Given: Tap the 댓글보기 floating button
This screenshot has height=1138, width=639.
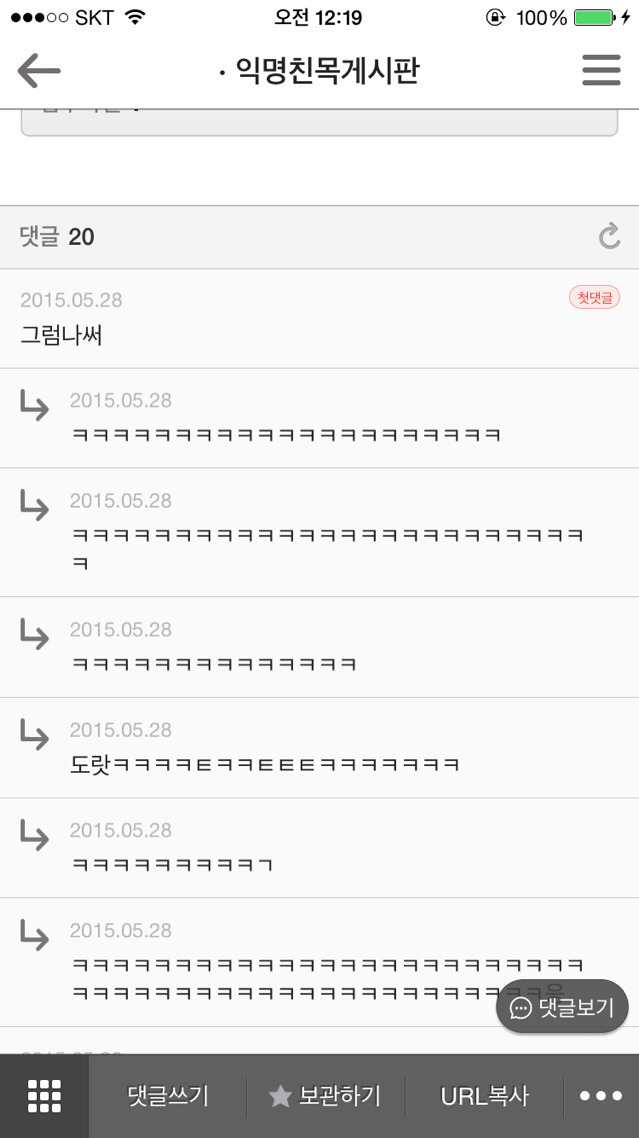Looking at the screenshot, I should point(562,1006).
